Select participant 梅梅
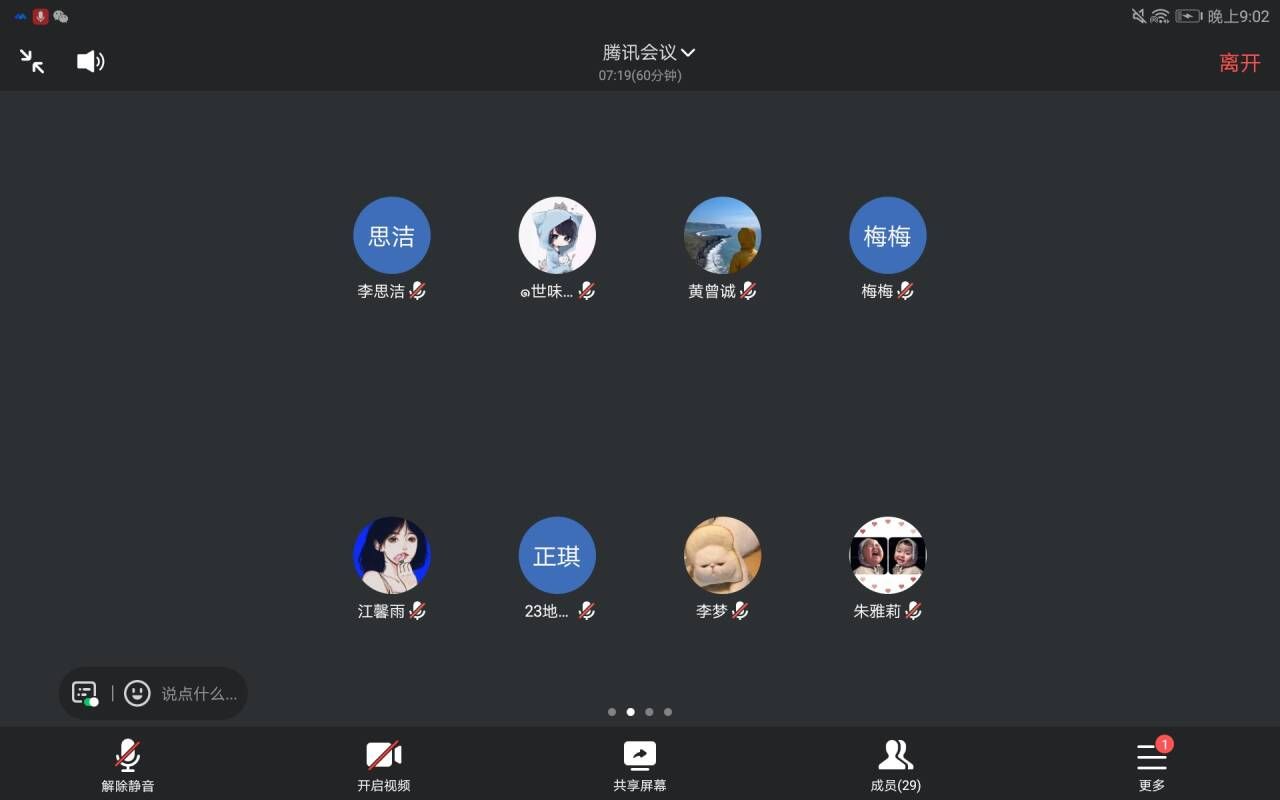Viewport: 1280px width, 800px height. tap(887, 236)
